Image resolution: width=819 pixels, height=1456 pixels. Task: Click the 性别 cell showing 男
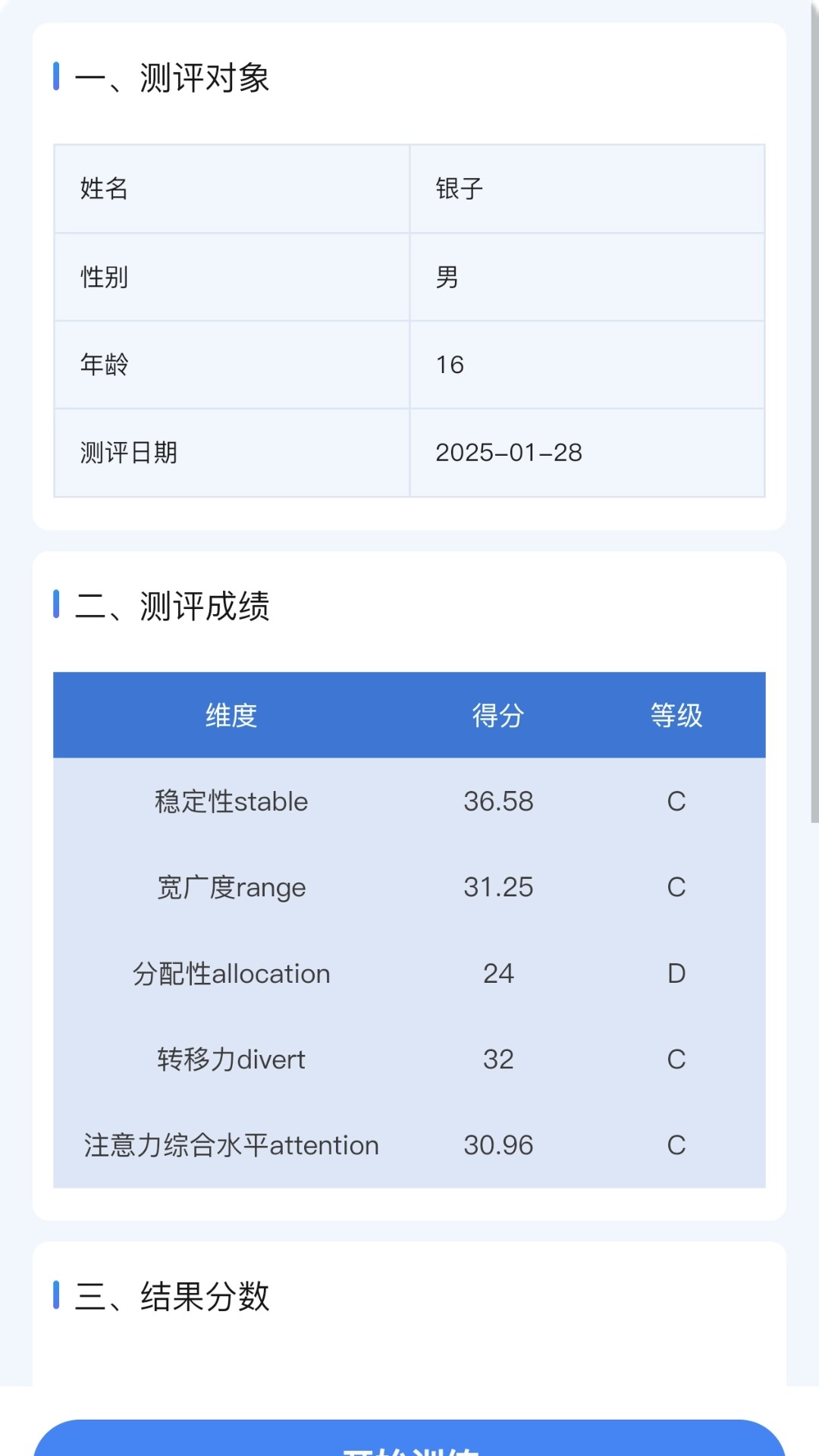[x=447, y=278]
